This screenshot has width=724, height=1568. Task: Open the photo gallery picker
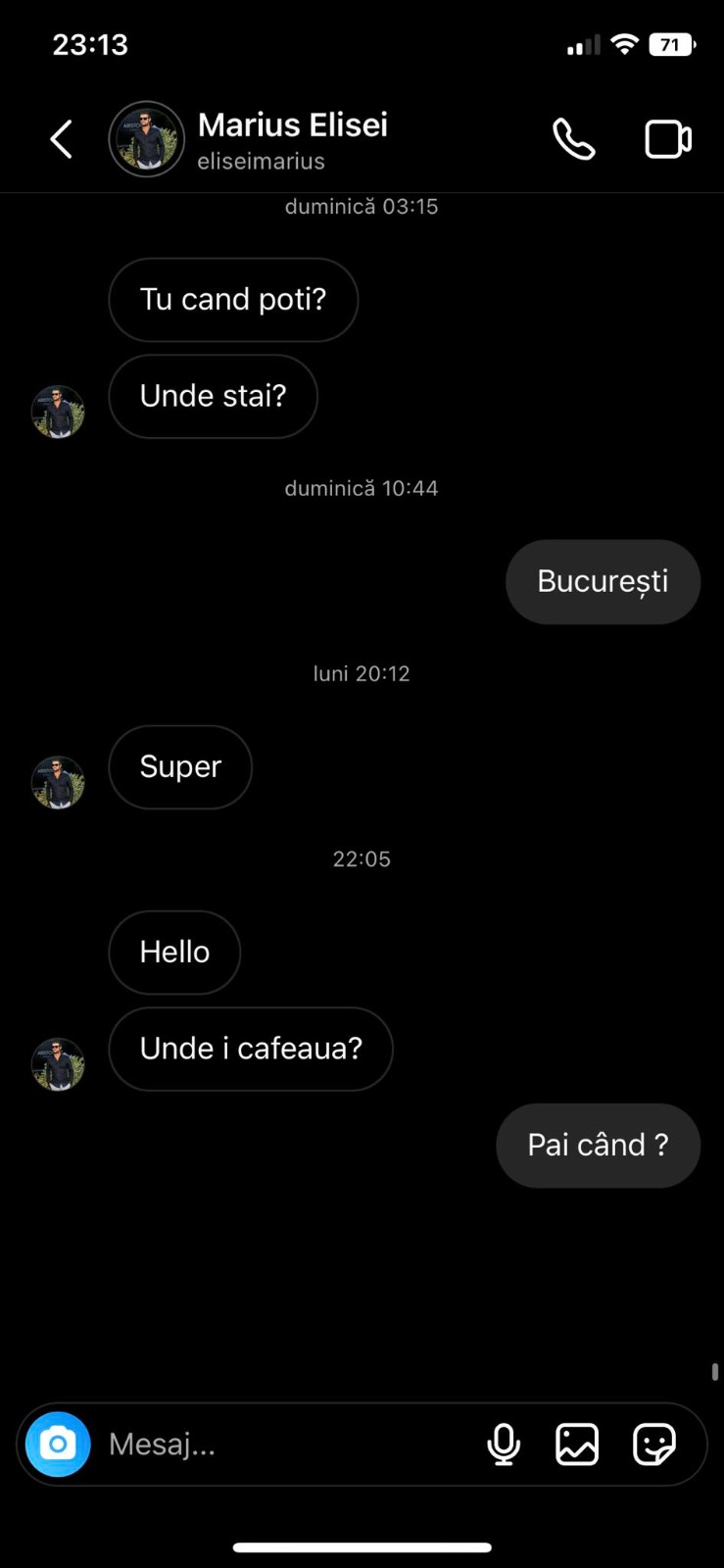577,1444
